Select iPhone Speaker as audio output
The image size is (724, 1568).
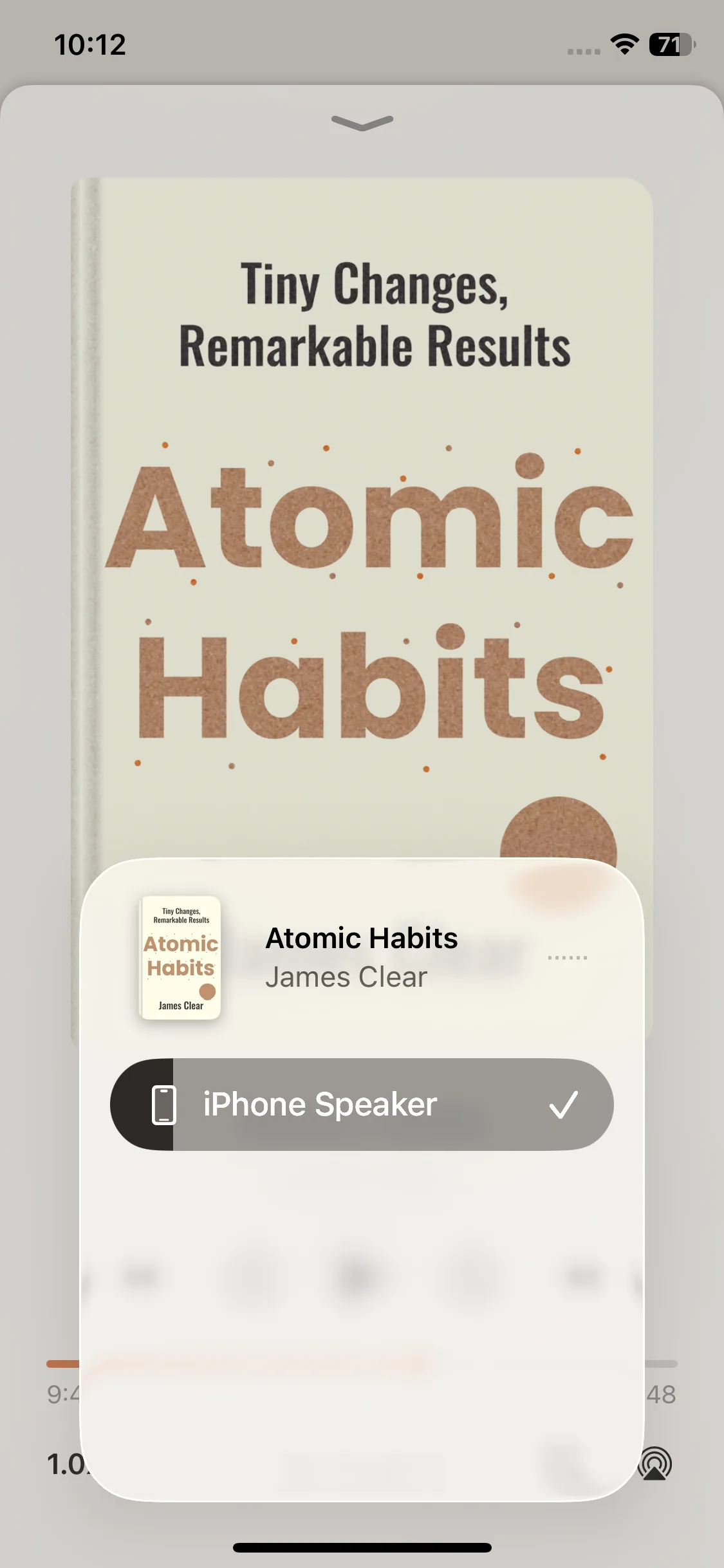click(362, 1104)
